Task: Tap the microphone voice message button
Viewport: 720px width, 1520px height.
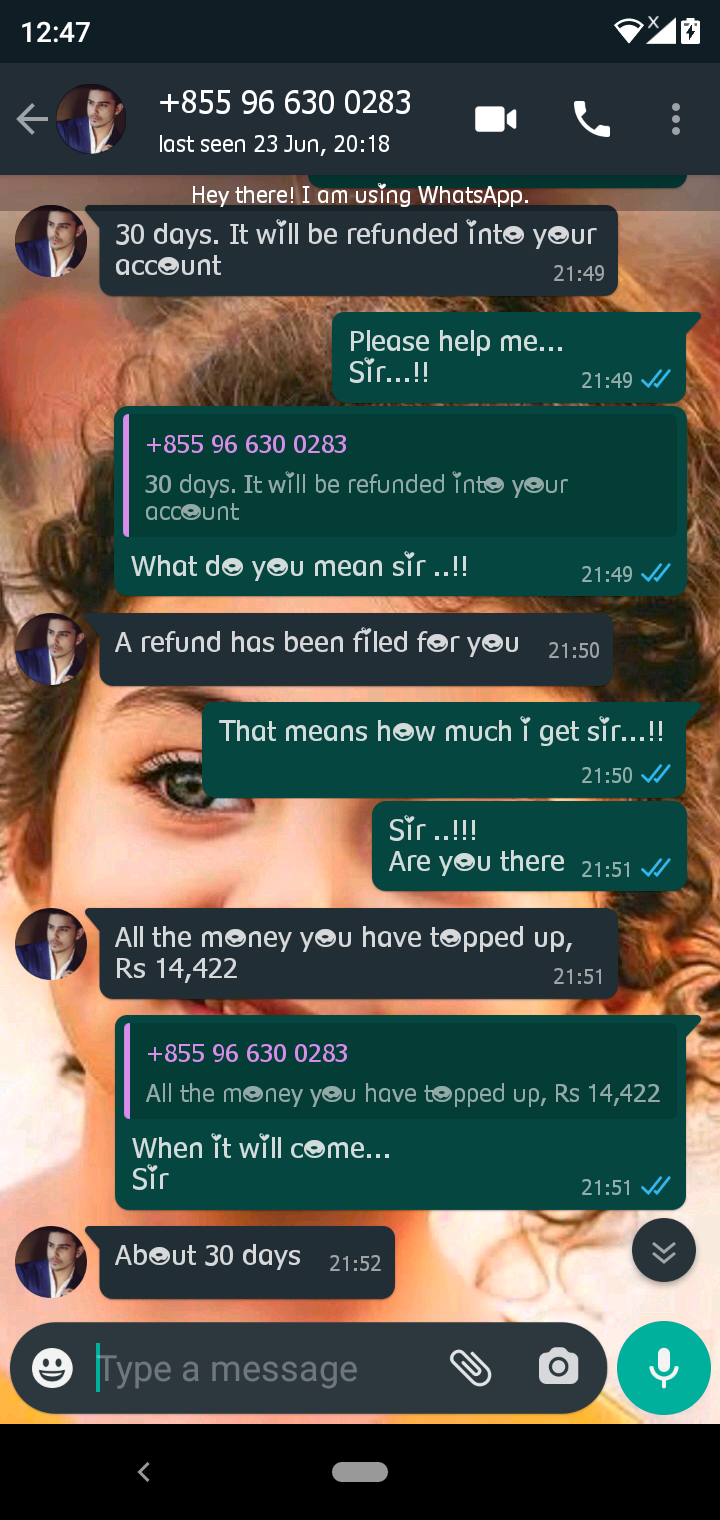Action: (664, 1368)
